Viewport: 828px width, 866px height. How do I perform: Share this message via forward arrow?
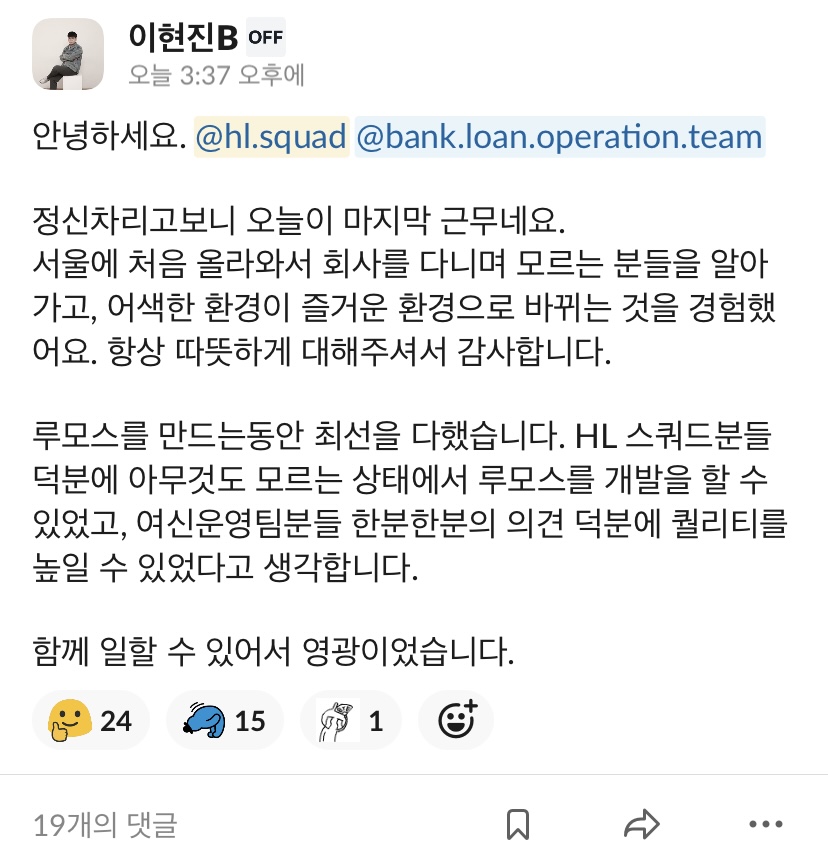point(640,825)
